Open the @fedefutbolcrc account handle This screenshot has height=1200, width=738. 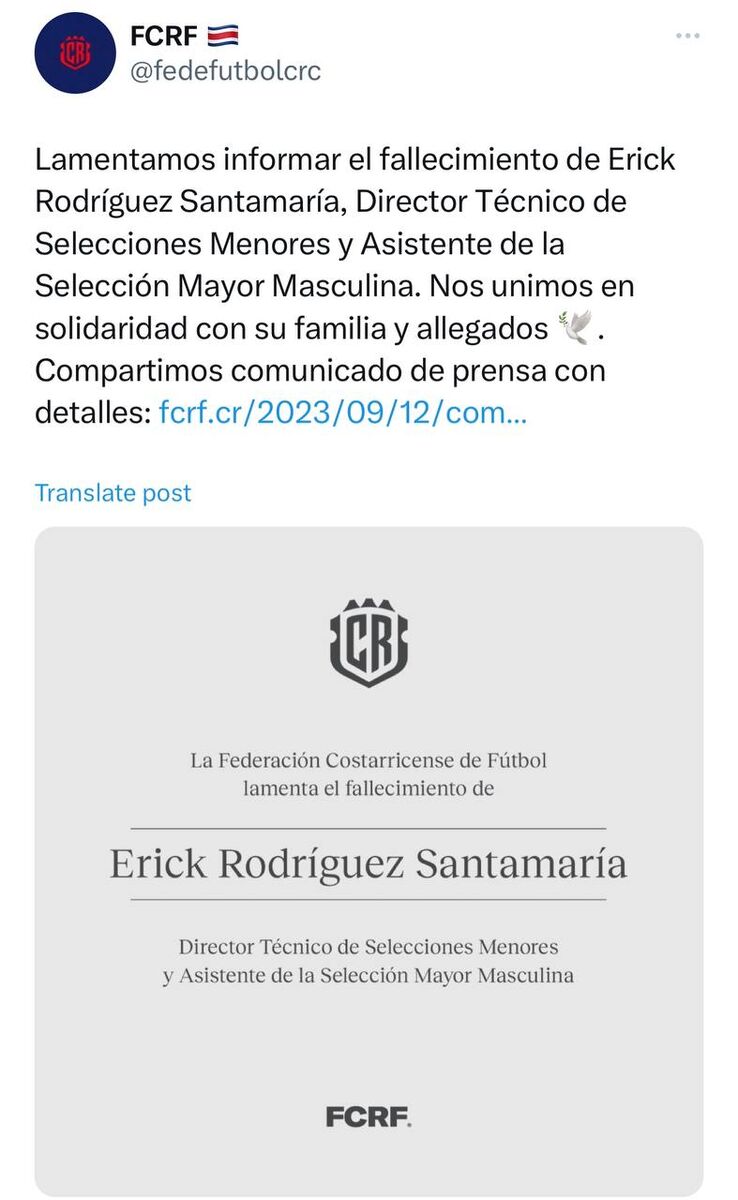point(226,72)
